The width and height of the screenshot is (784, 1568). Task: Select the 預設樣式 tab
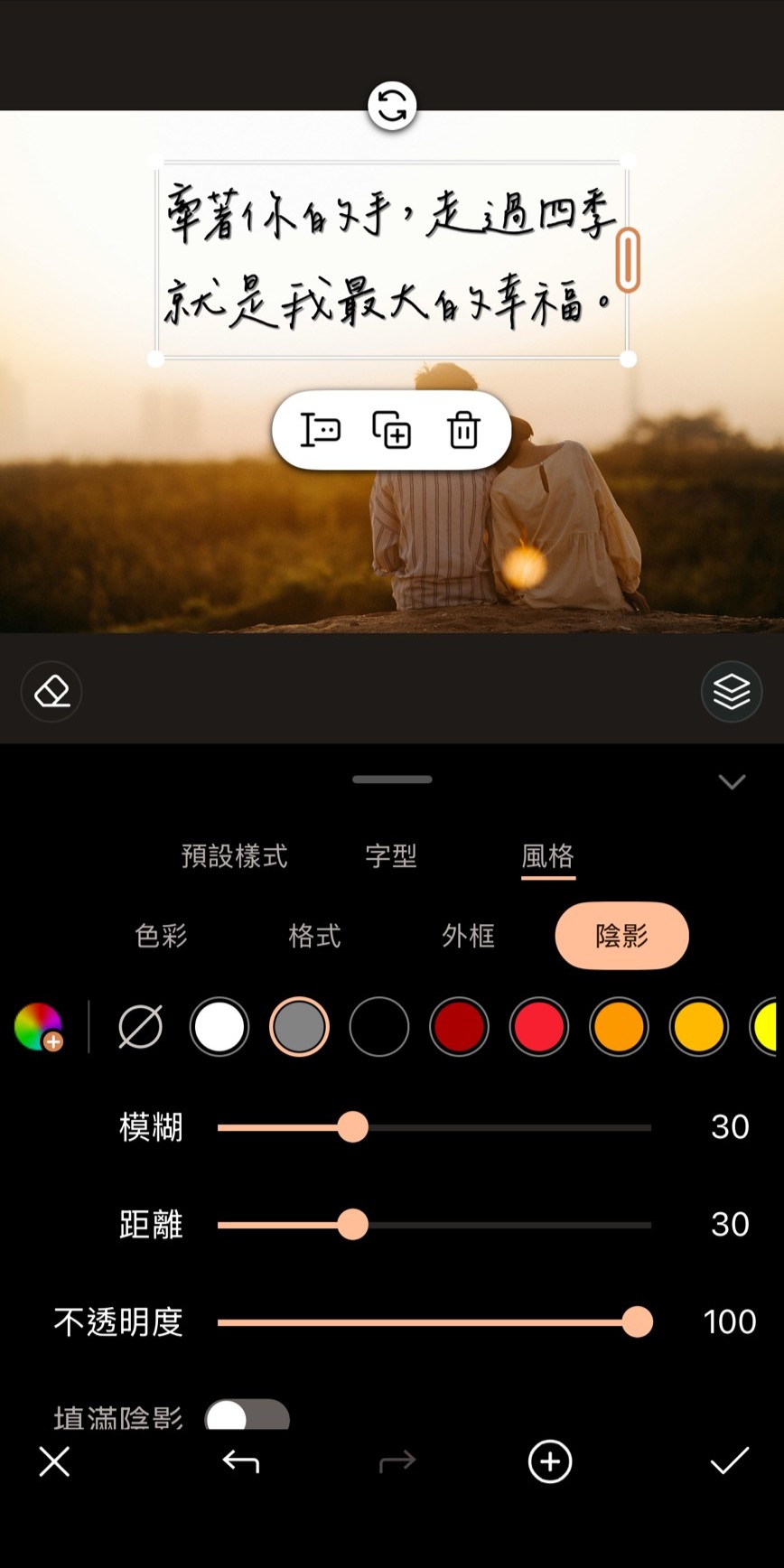(233, 856)
